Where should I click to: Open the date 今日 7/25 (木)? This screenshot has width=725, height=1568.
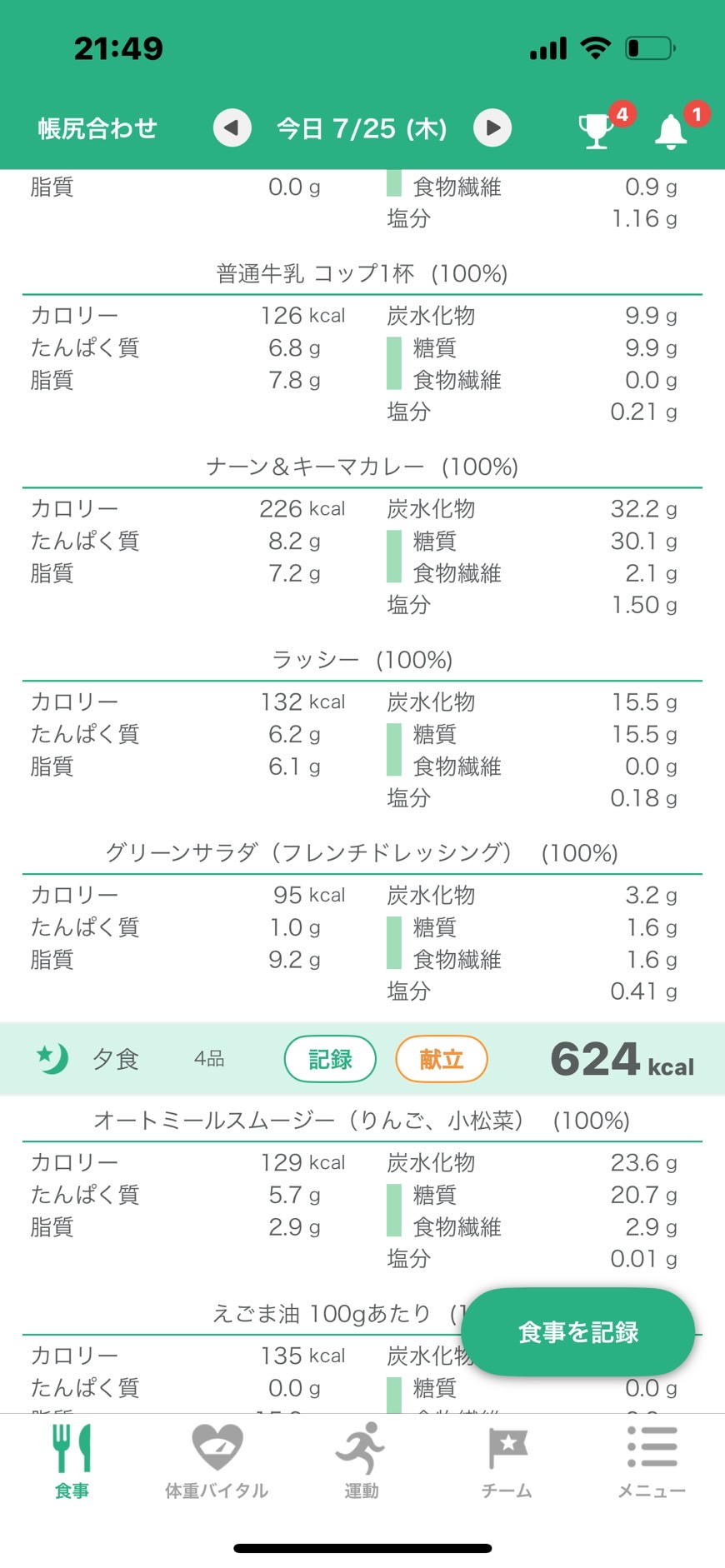pos(362,128)
